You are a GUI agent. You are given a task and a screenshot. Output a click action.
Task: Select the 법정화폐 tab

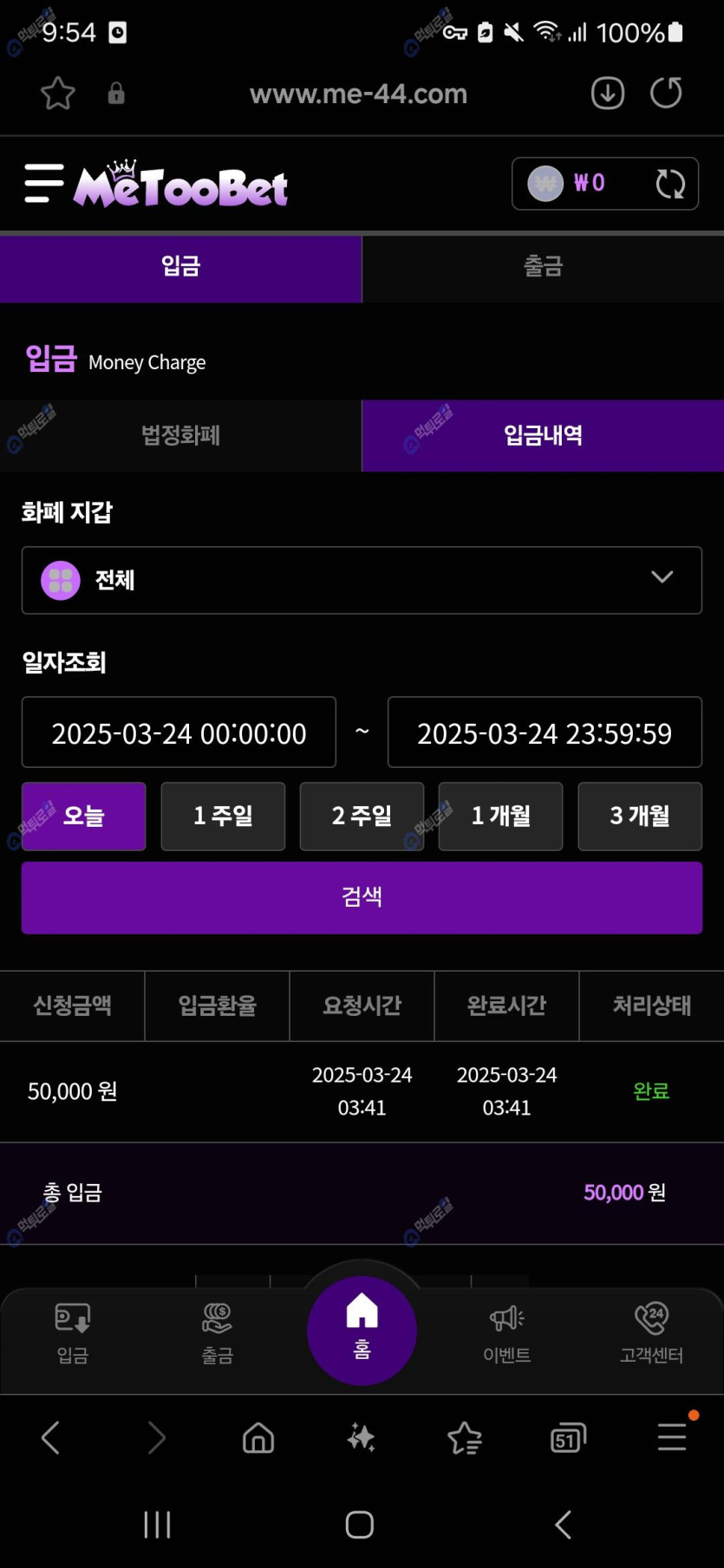point(180,435)
